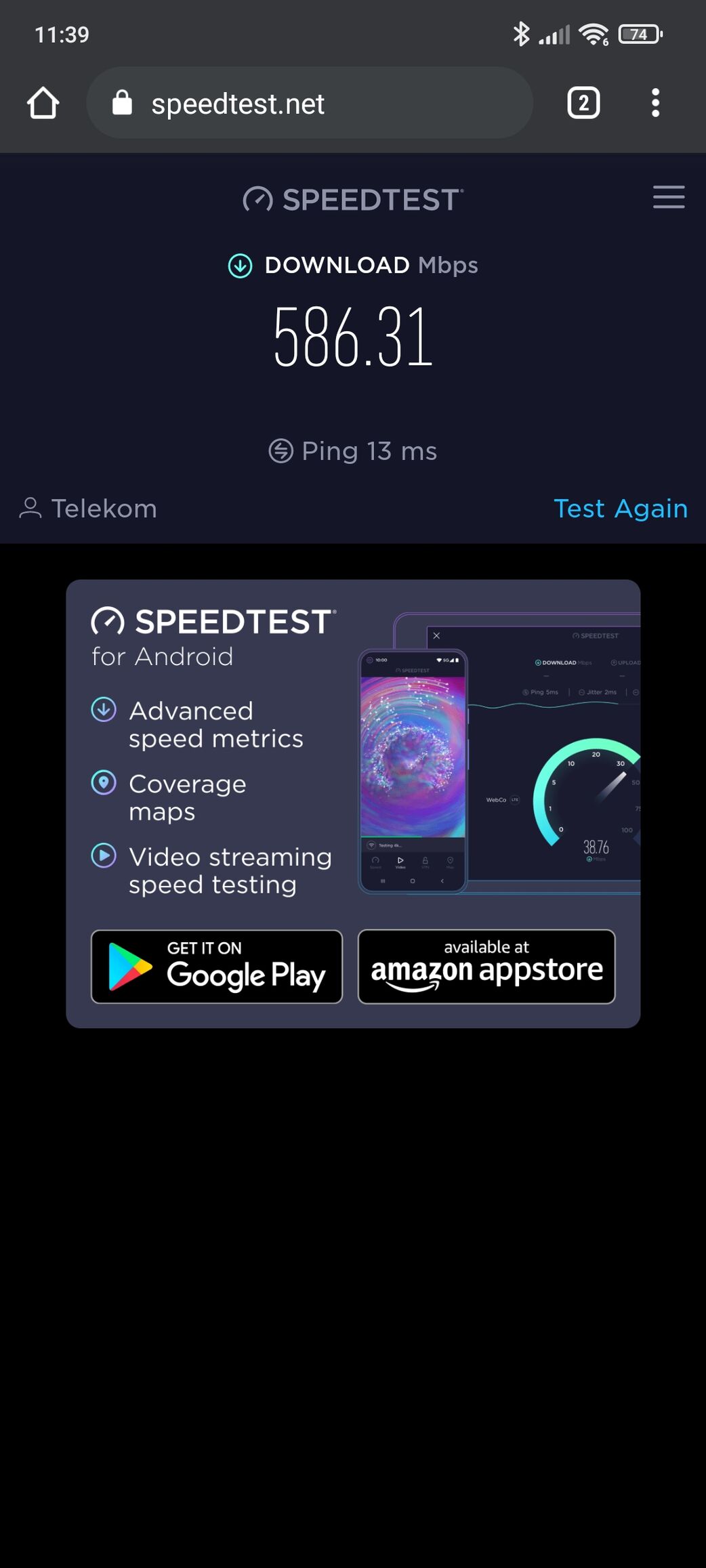Open the tab switcher showing 2 tabs
This screenshot has height=1568, width=706.
pos(583,104)
